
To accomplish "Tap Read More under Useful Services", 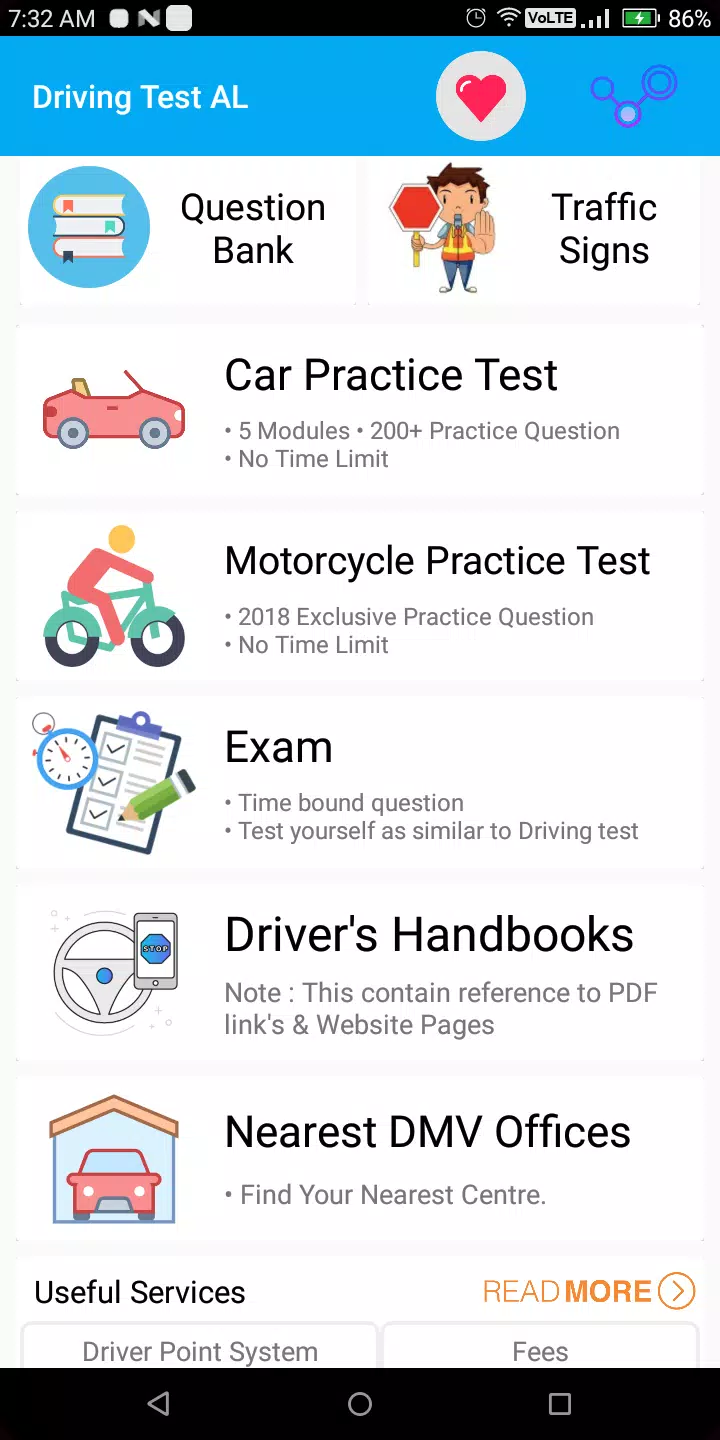I will tap(589, 1291).
